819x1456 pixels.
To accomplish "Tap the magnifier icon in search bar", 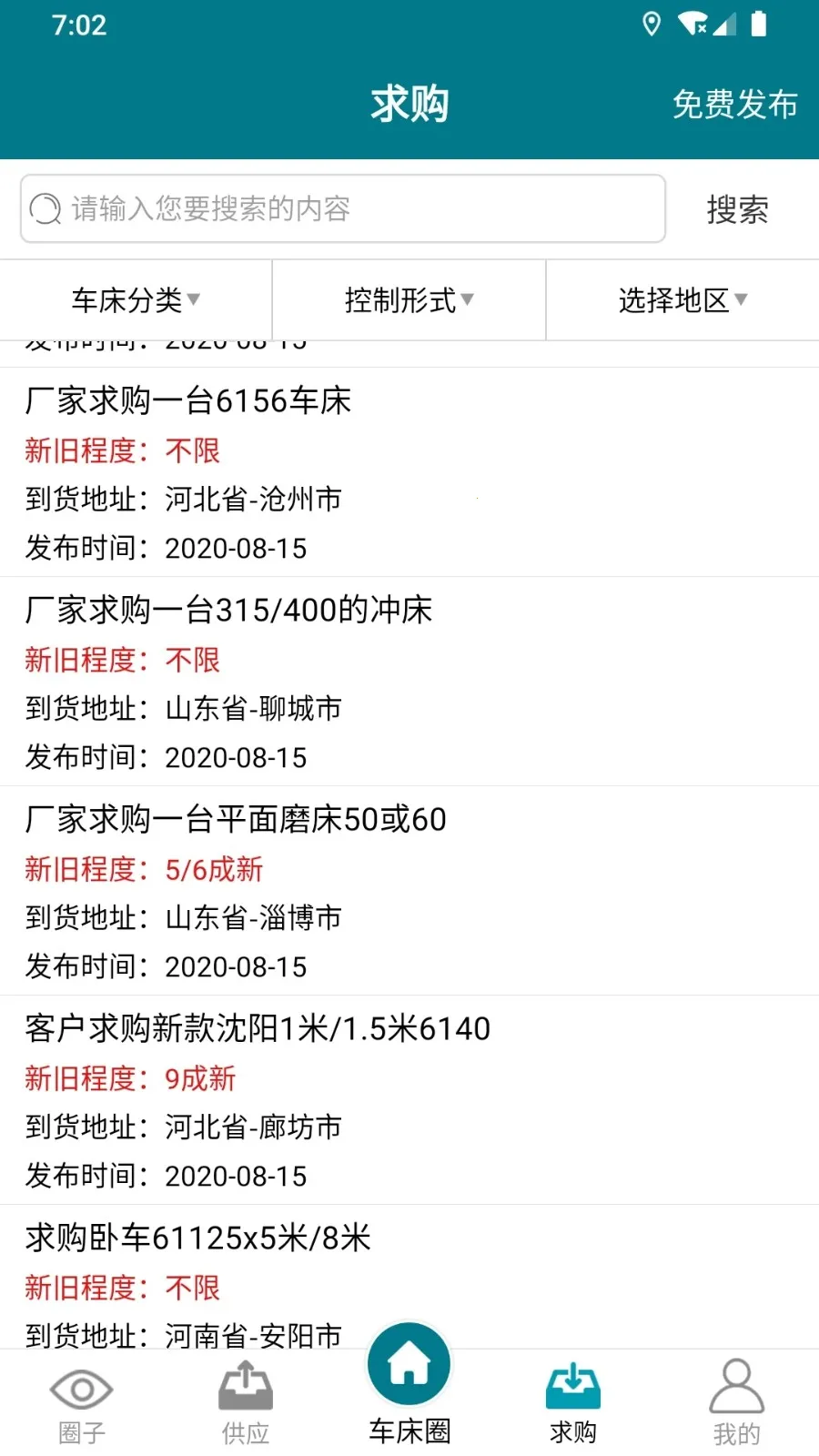I will point(43,208).
